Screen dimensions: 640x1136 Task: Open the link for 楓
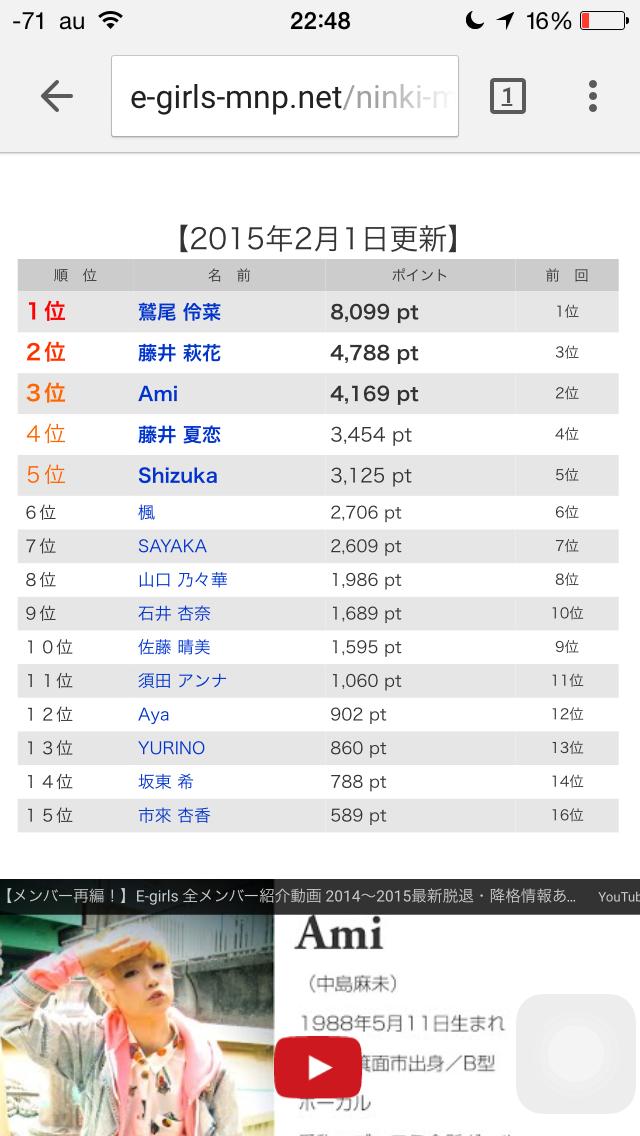(x=146, y=513)
